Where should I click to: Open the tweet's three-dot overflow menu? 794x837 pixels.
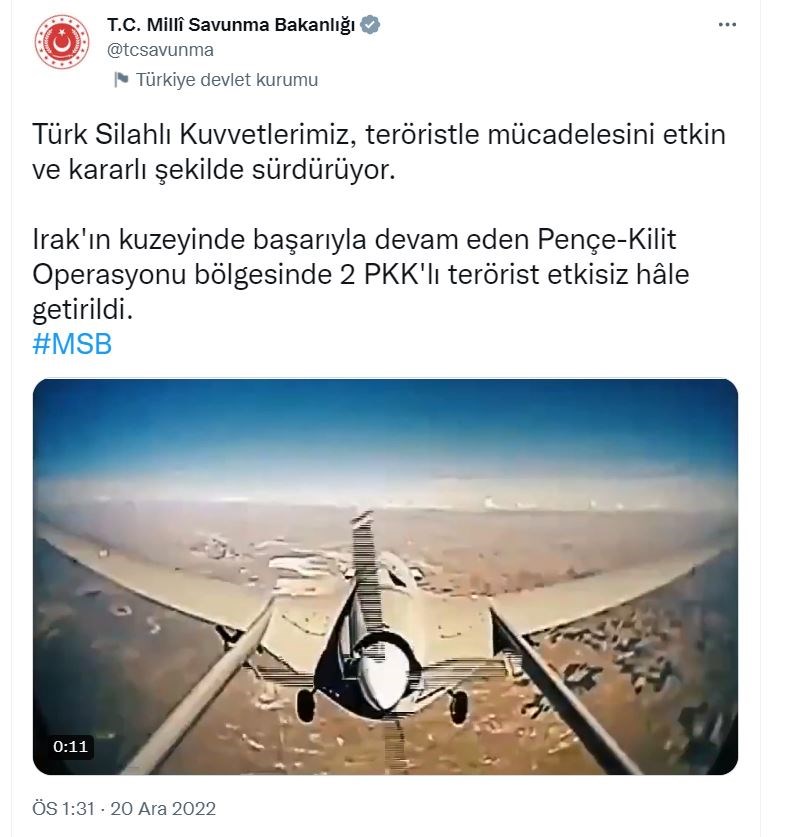[727, 25]
